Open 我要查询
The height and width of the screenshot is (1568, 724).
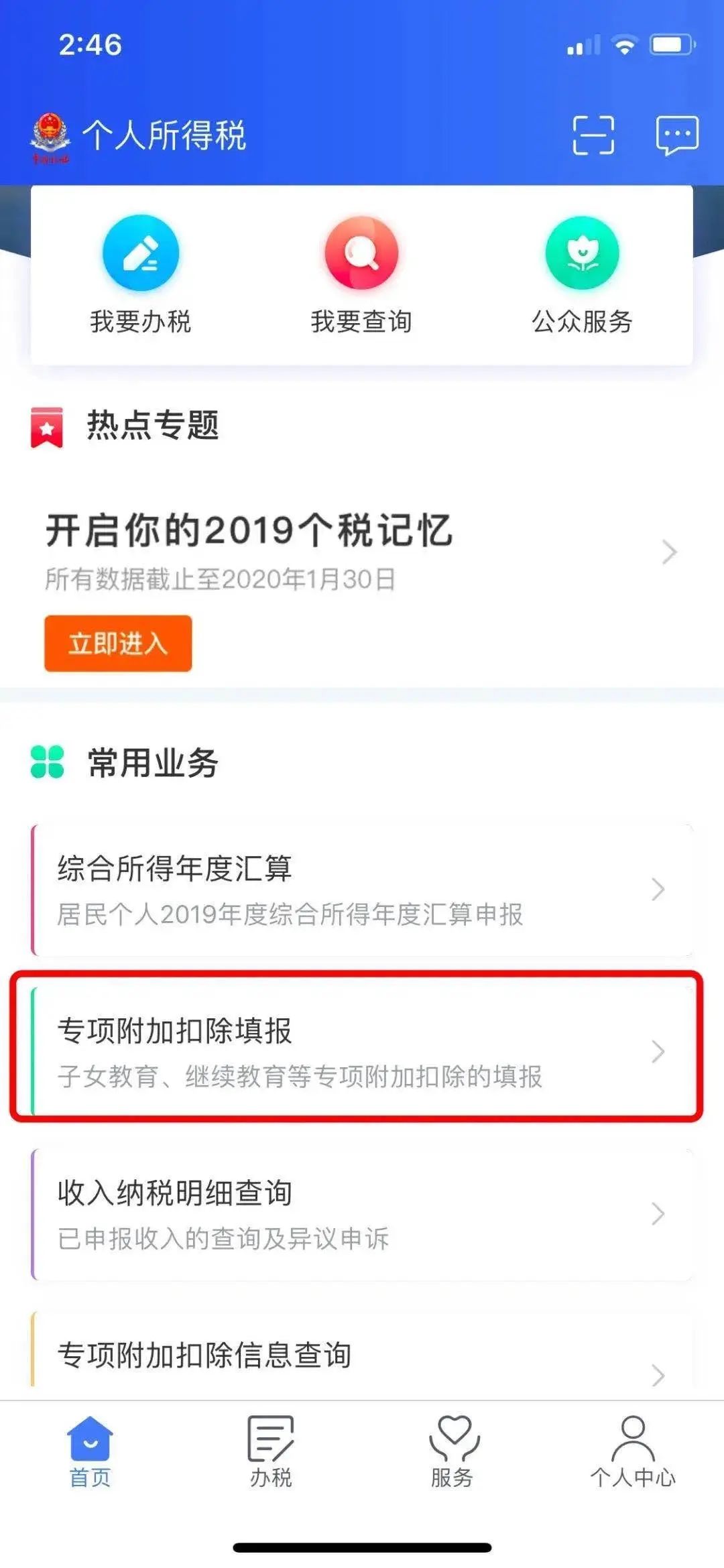point(361,275)
